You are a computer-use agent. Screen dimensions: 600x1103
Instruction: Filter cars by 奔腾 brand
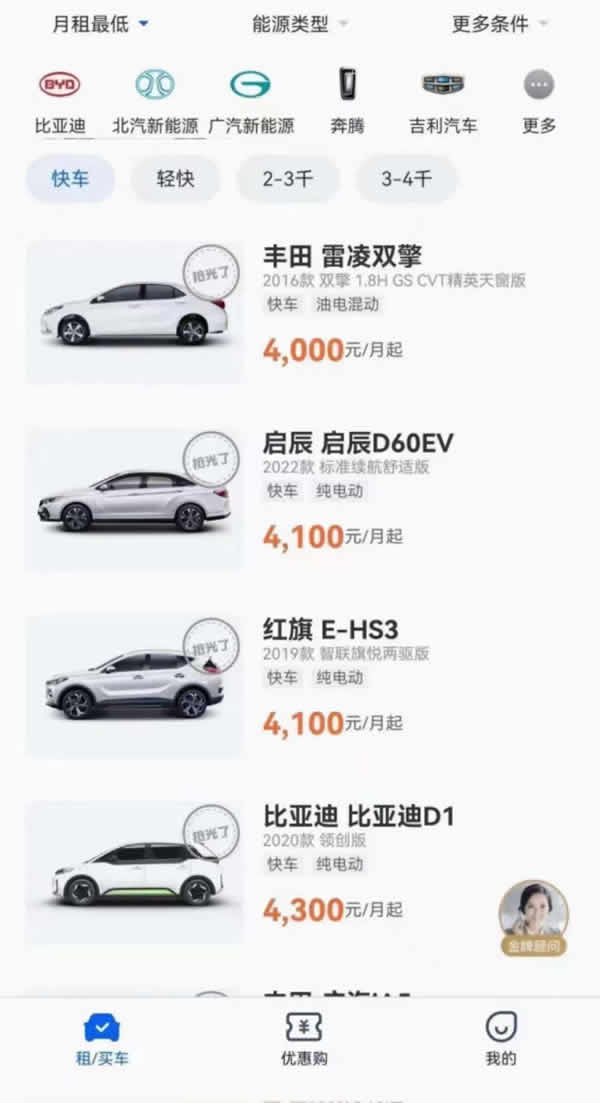click(x=347, y=99)
